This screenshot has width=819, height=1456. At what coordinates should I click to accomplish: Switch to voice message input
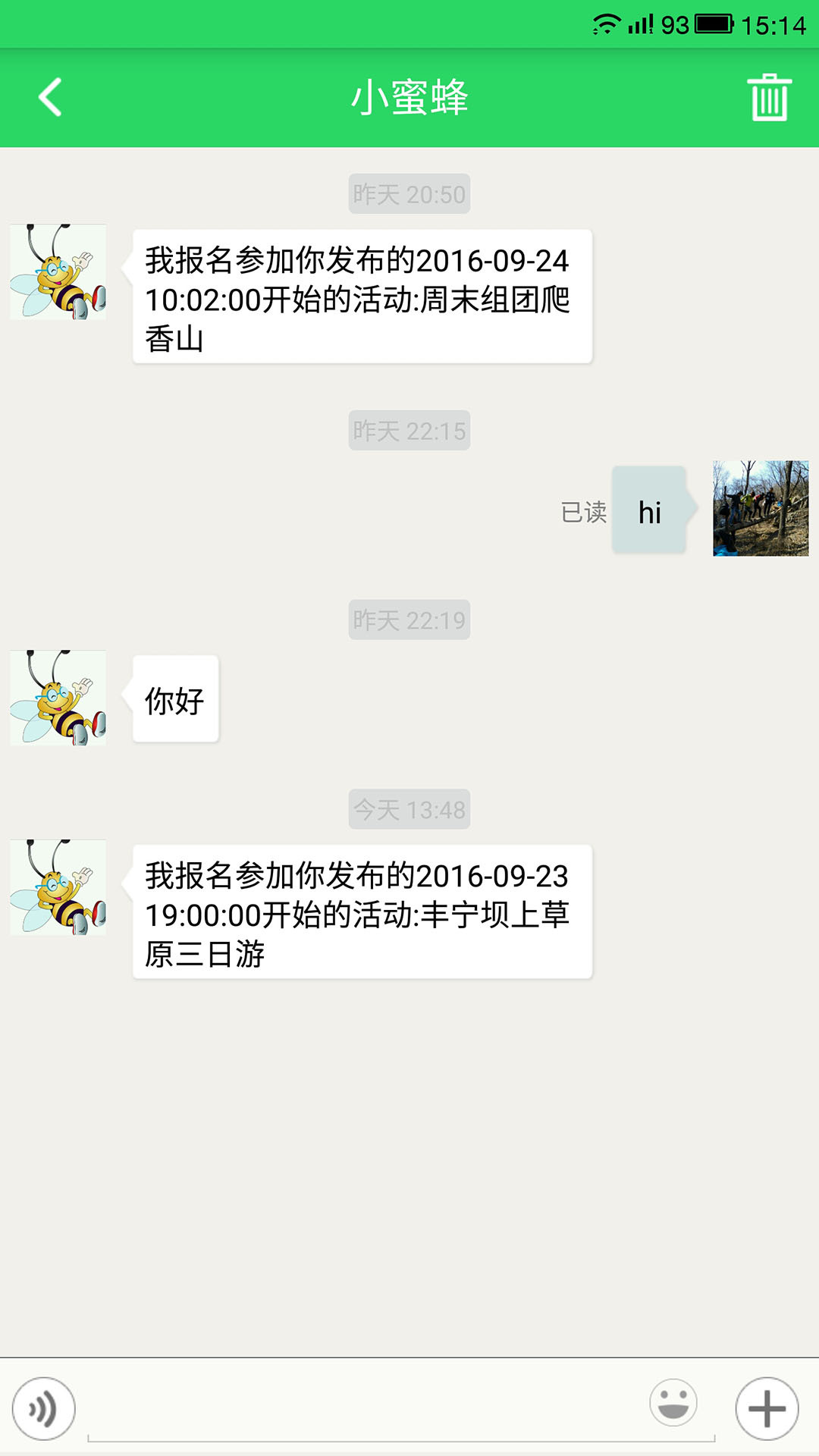(x=44, y=1409)
